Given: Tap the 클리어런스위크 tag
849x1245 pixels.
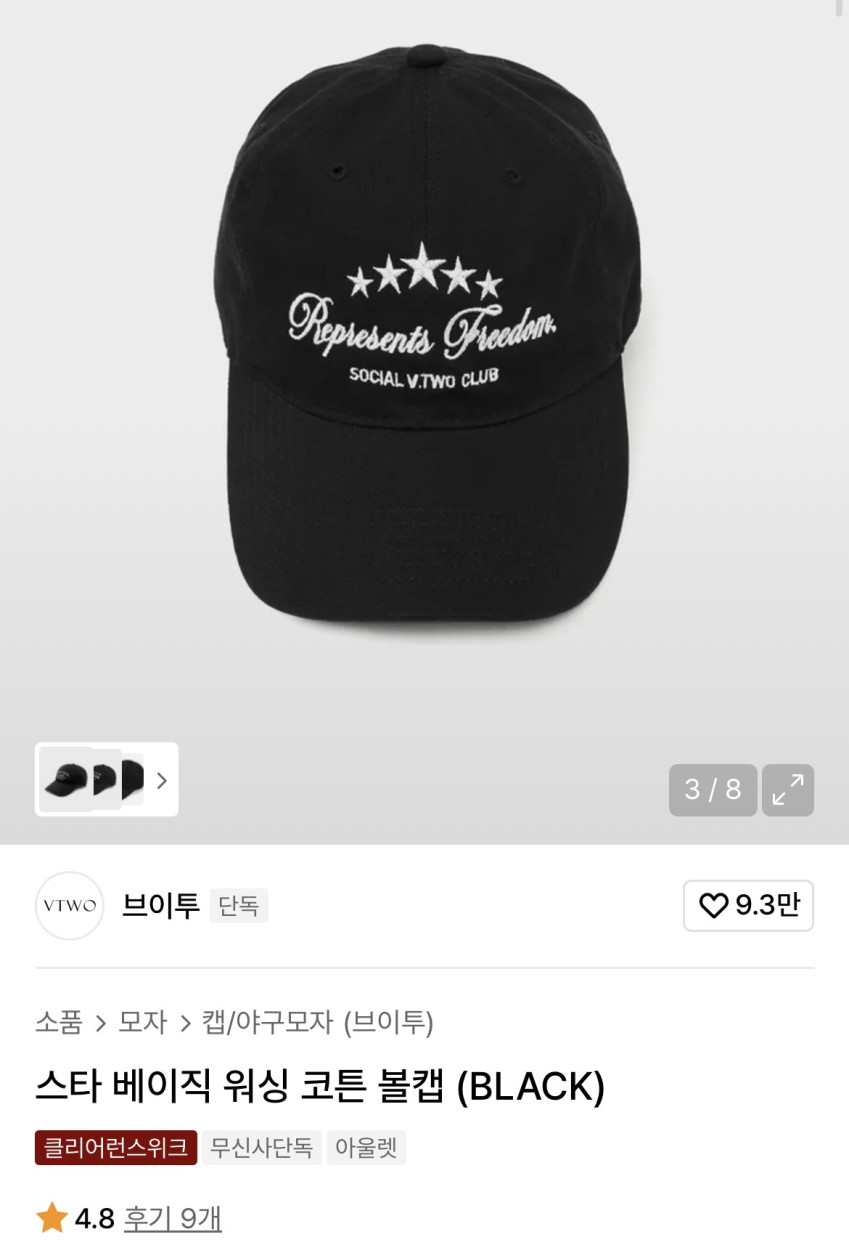Looking at the screenshot, I should point(116,1147).
